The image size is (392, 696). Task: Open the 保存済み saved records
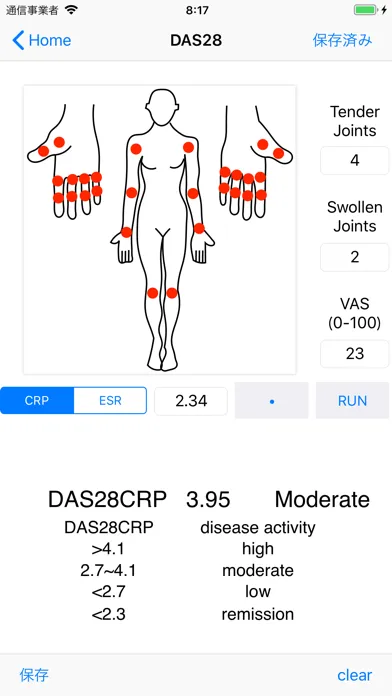[x=342, y=40]
